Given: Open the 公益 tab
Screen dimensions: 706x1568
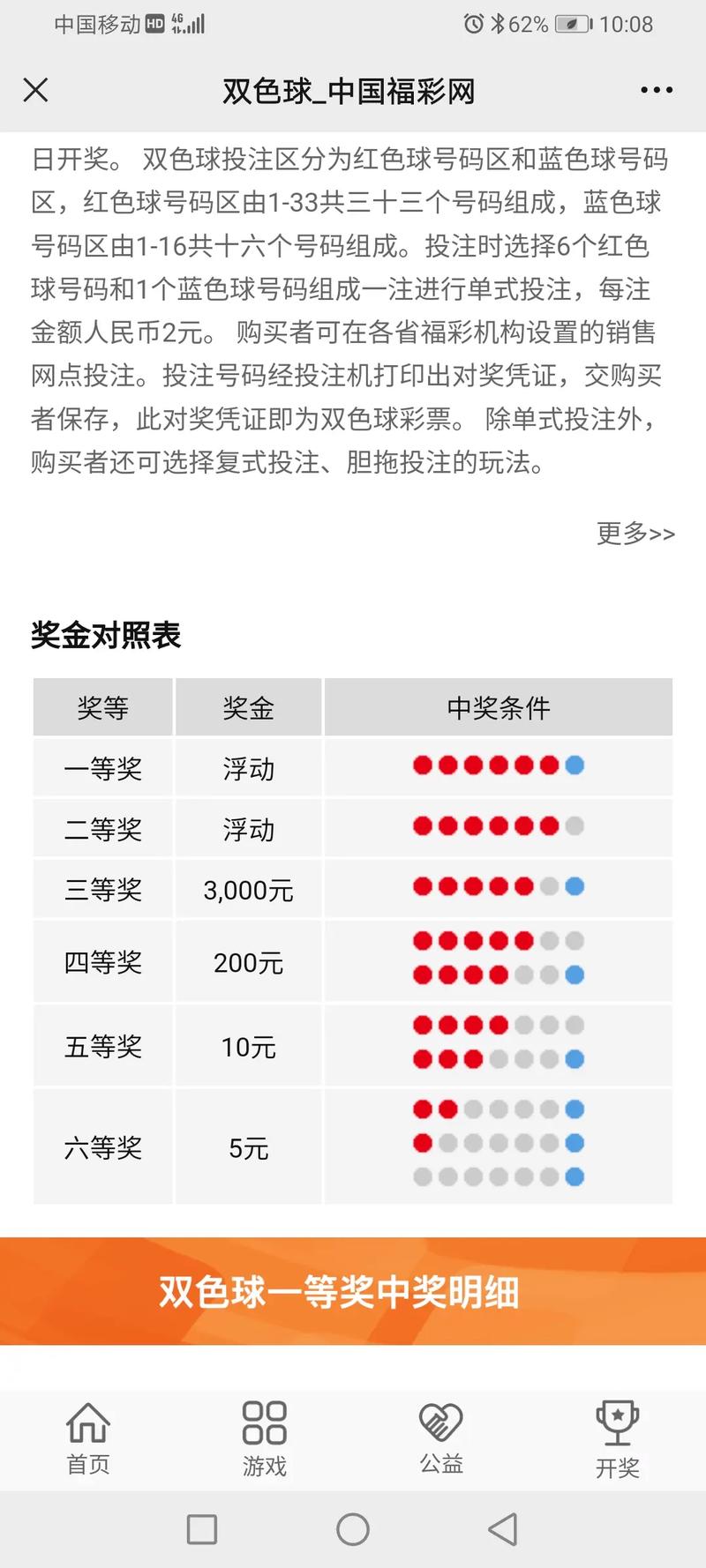Looking at the screenshot, I should click(x=441, y=1438).
